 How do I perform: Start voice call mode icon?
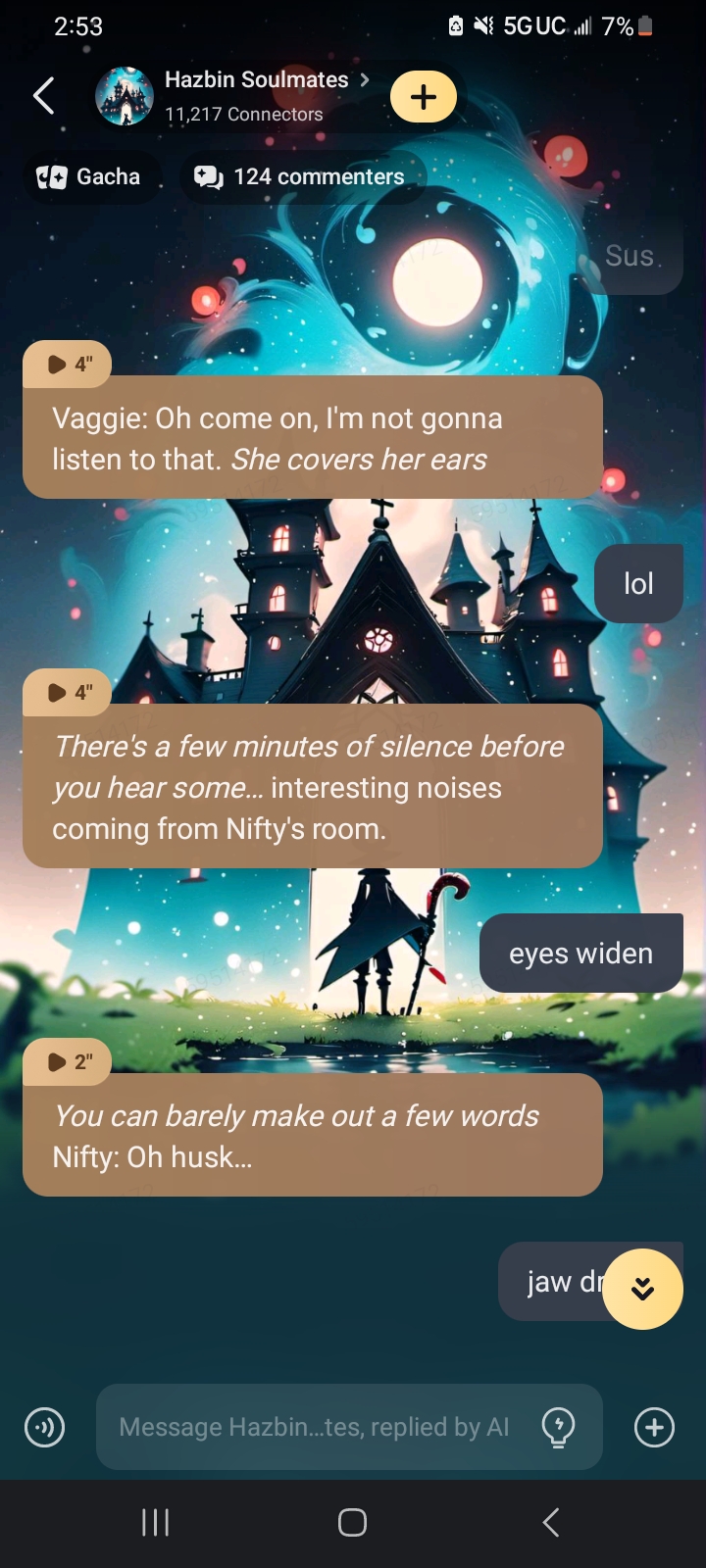[45, 1427]
